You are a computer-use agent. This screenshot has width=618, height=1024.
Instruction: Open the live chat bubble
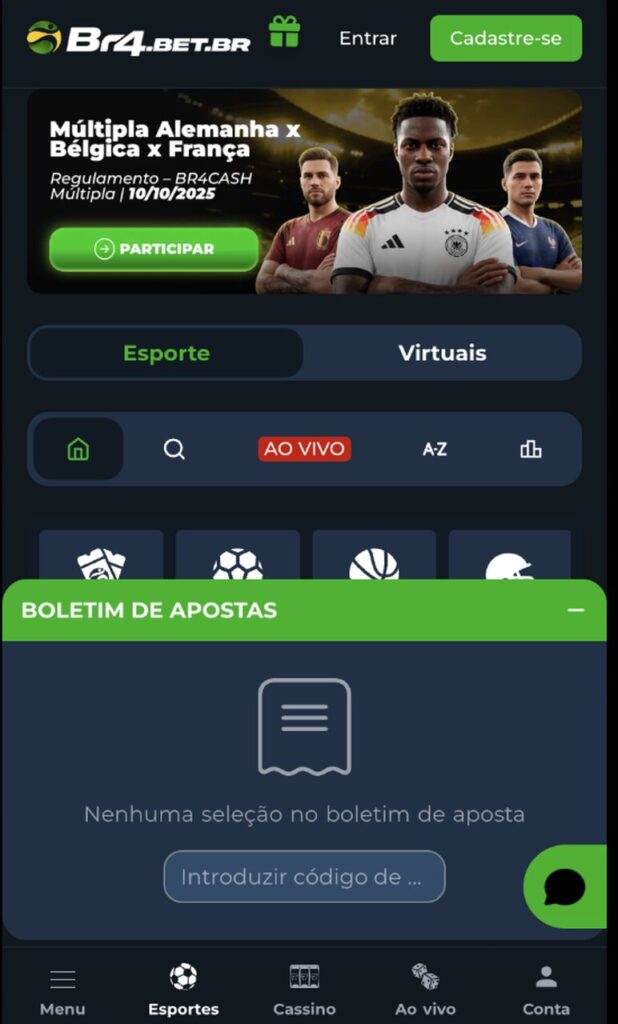pyautogui.click(x=565, y=886)
